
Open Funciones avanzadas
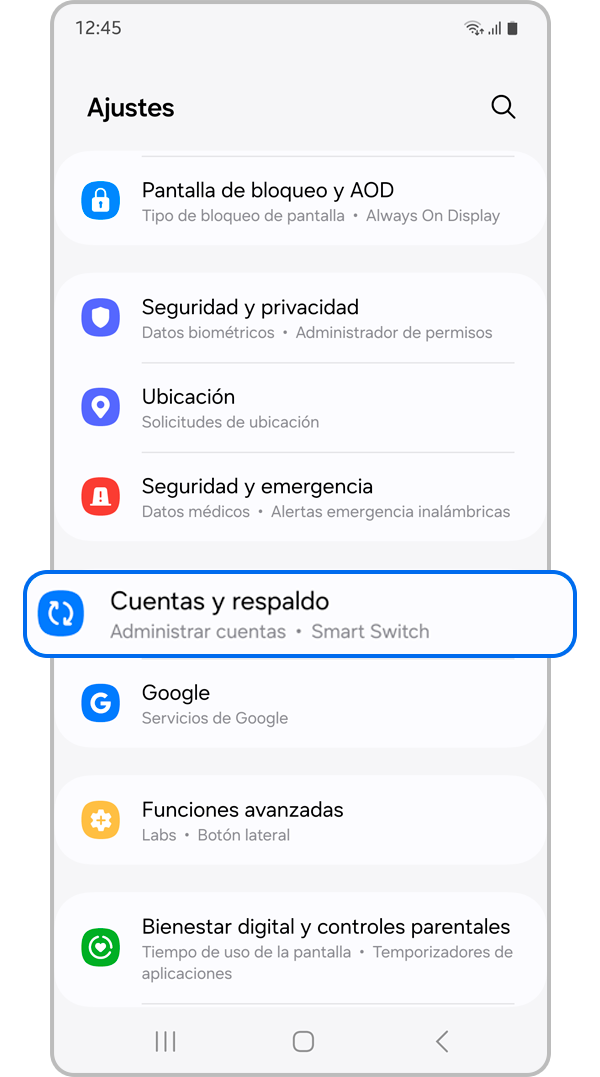(300, 820)
